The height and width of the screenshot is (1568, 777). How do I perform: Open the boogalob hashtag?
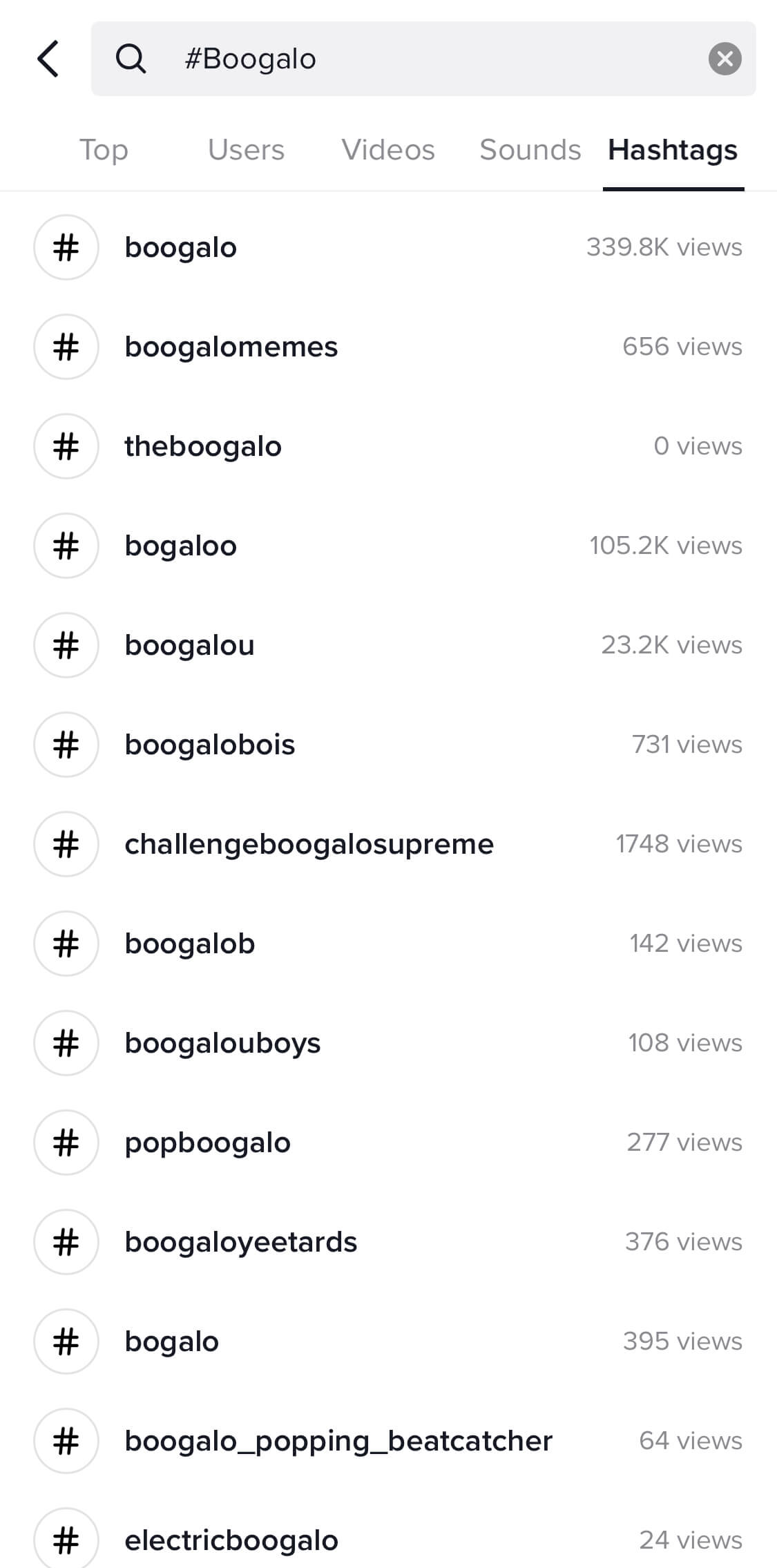(388, 944)
